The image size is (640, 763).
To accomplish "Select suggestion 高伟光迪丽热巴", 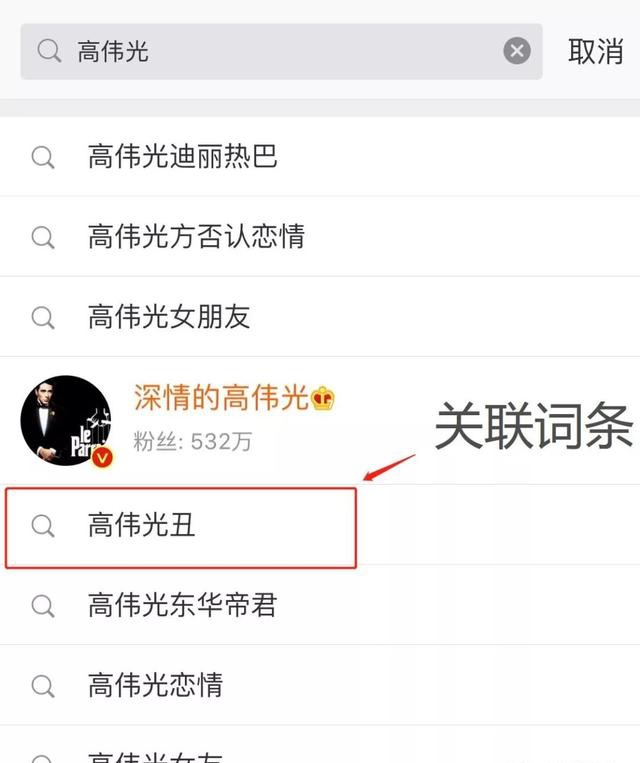I will coord(182,157).
